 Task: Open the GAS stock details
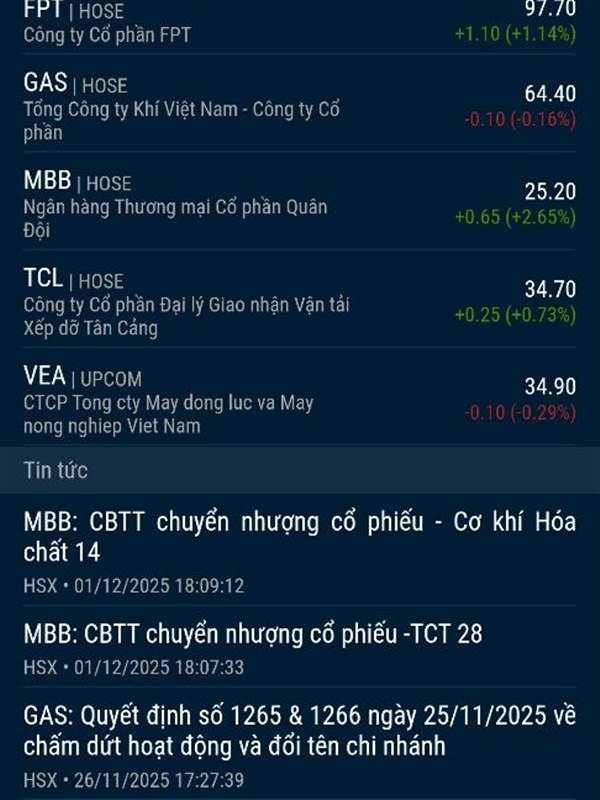tap(300, 107)
